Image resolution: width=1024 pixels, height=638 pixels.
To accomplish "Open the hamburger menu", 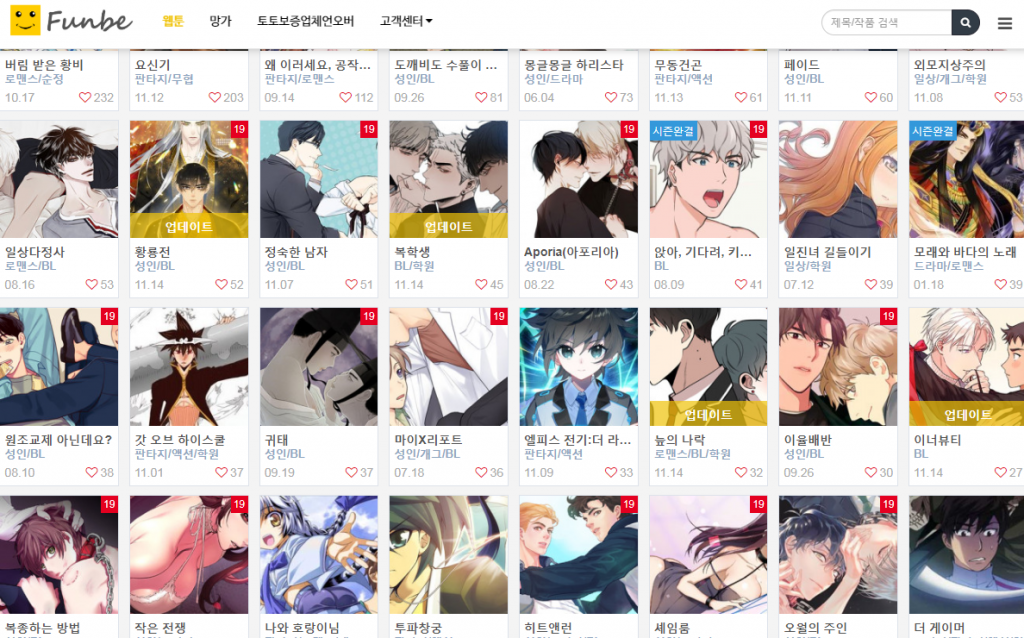I will [1004, 23].
